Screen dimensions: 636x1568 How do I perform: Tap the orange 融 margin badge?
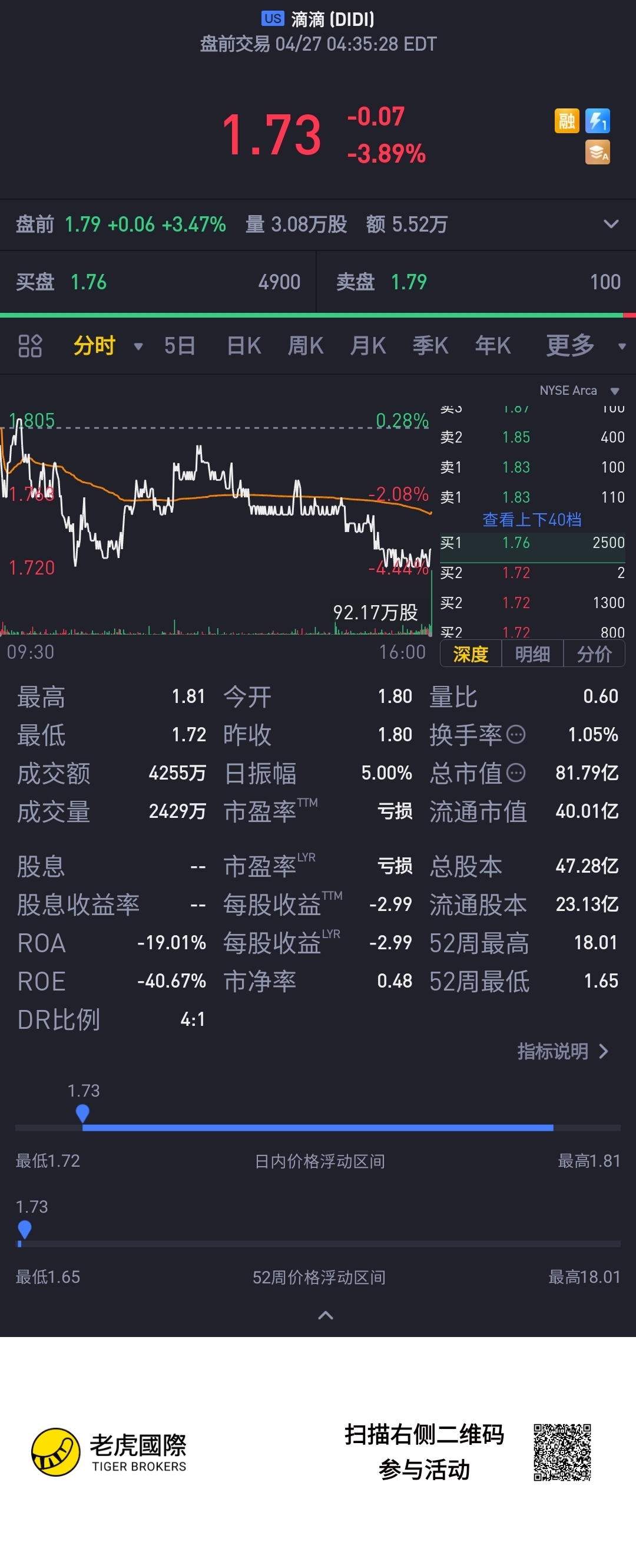(567, 121)
